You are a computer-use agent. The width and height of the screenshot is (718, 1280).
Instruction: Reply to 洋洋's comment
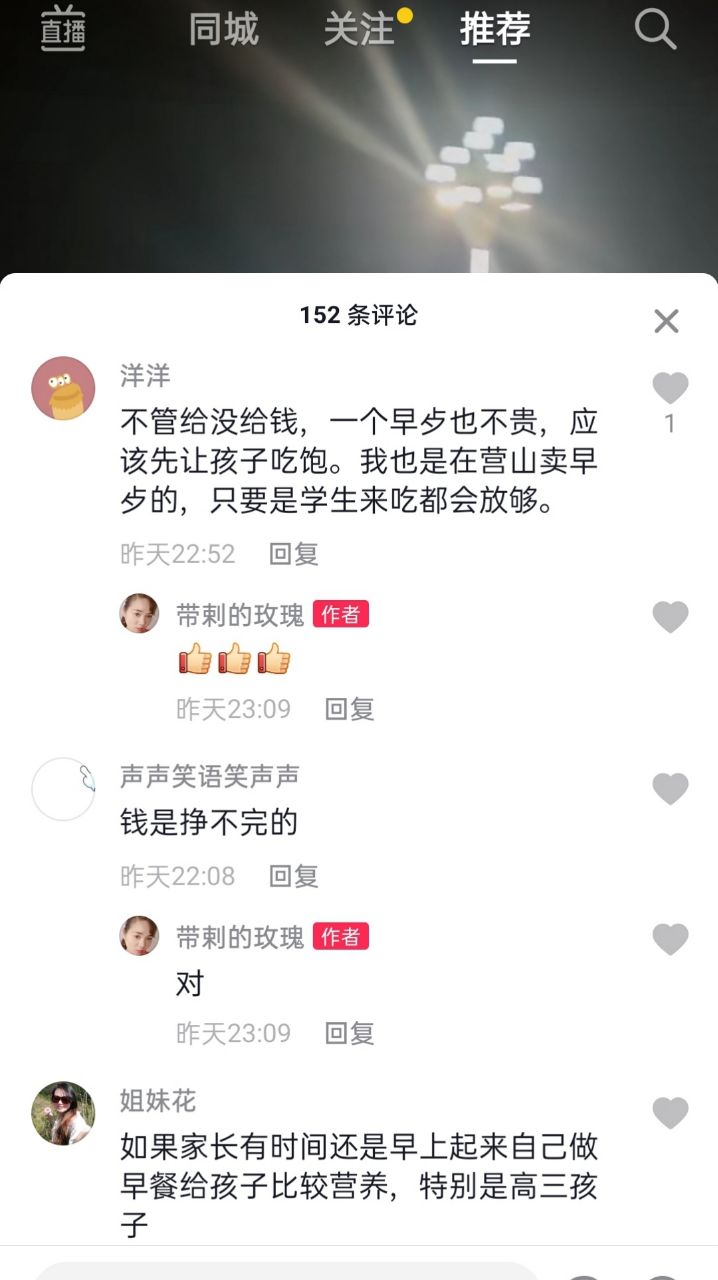[294, 554]
